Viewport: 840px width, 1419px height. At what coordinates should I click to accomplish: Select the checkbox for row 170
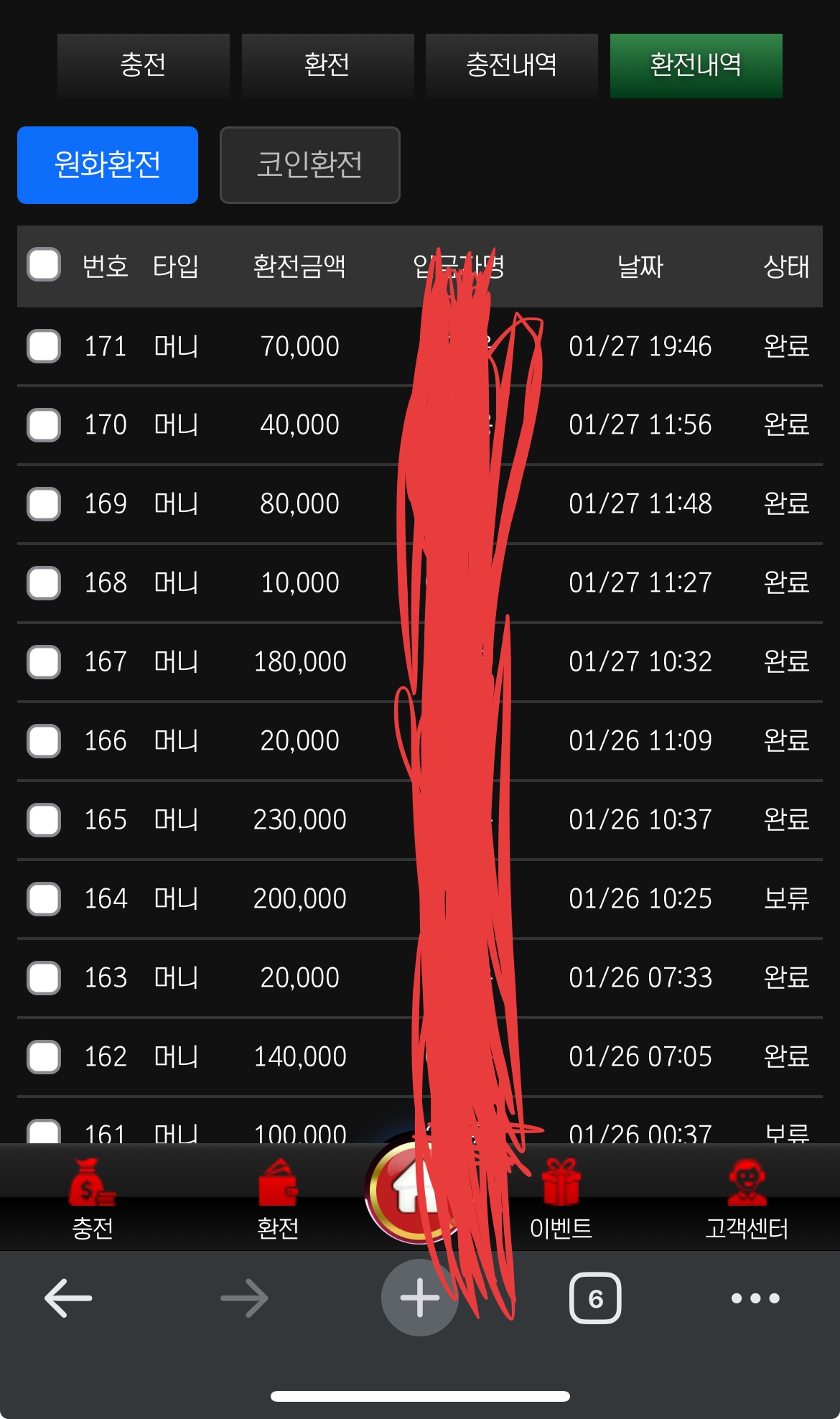pos(44,425)
